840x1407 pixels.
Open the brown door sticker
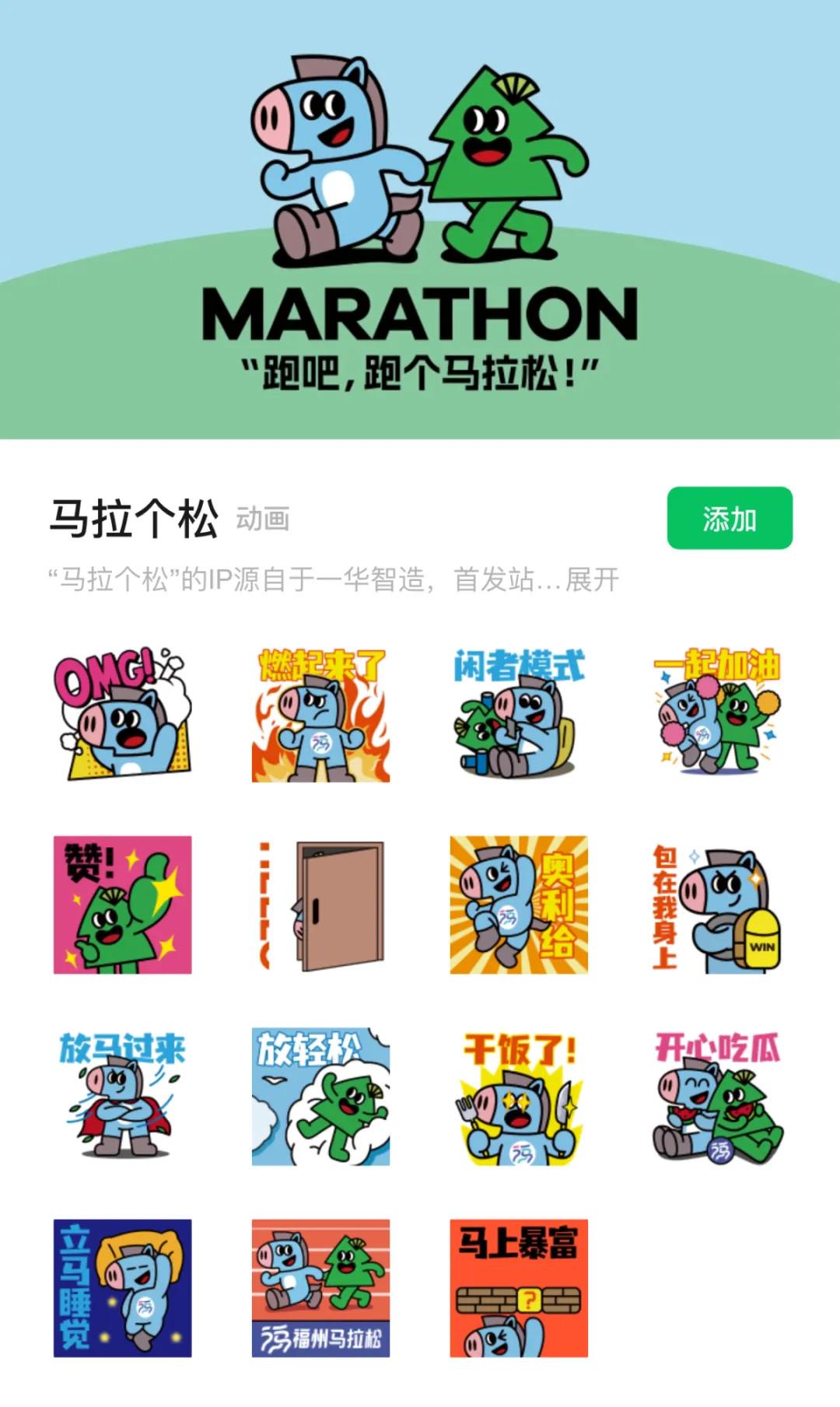click(320, 905)
